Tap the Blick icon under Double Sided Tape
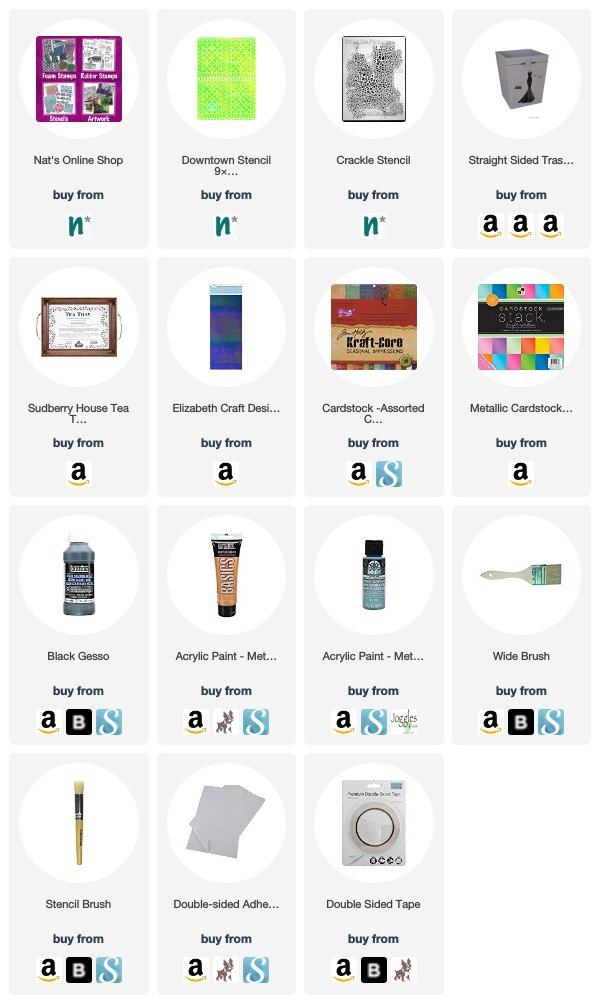The height and width of the screenshot is (1008, 600). click(374, 969)
